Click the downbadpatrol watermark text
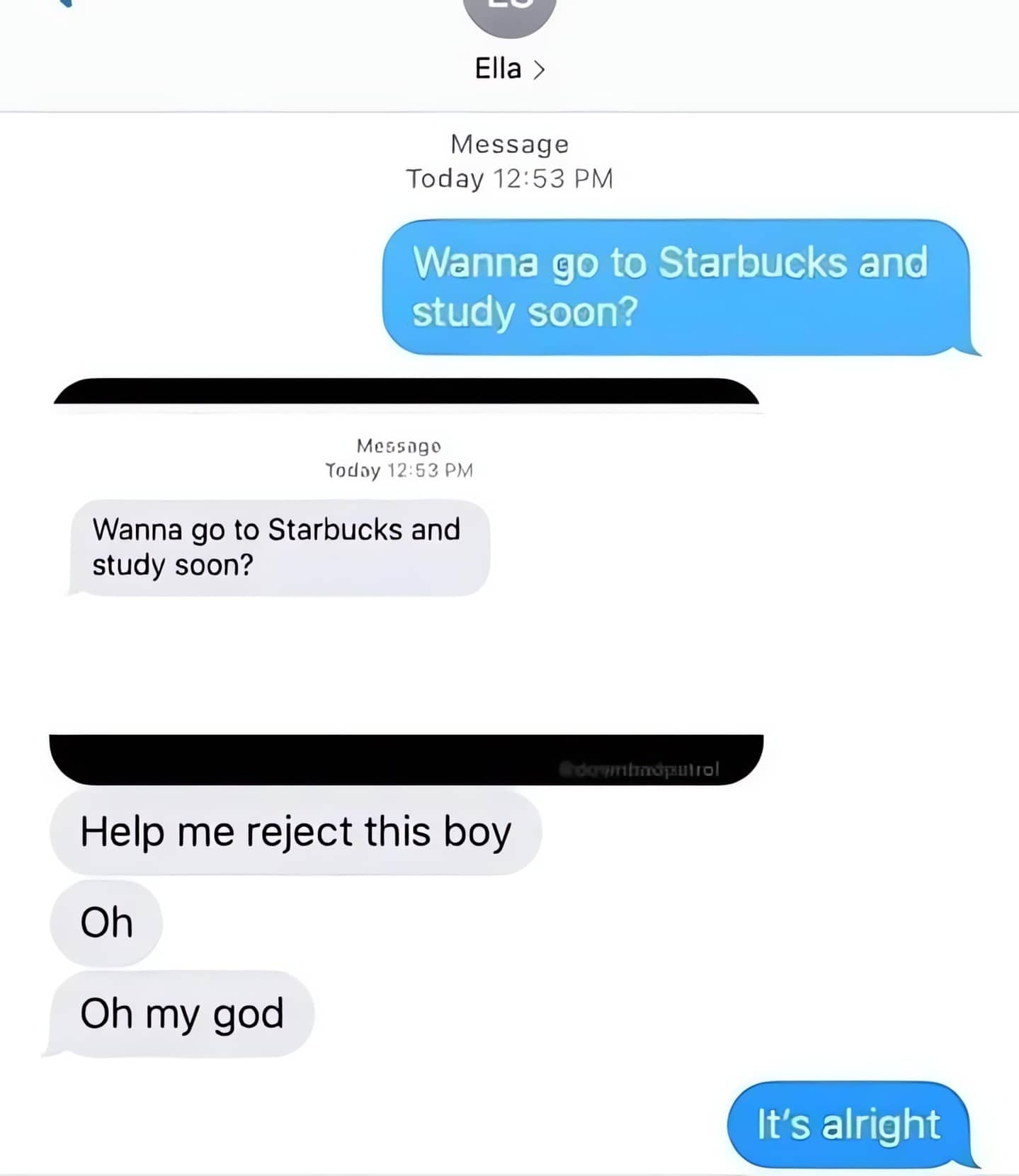The height and width of the screenshot is (1176, 1019). [643, 770]
